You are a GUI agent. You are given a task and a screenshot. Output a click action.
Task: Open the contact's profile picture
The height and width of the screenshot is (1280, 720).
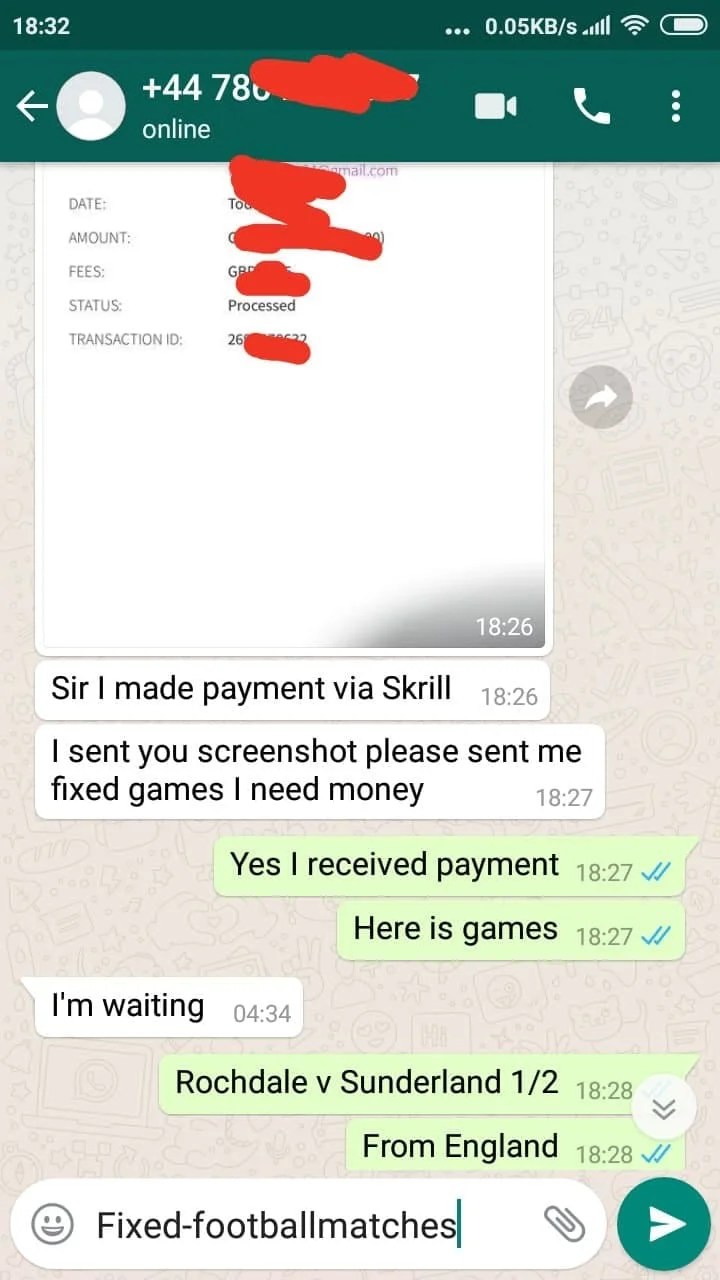pos(91,106)
